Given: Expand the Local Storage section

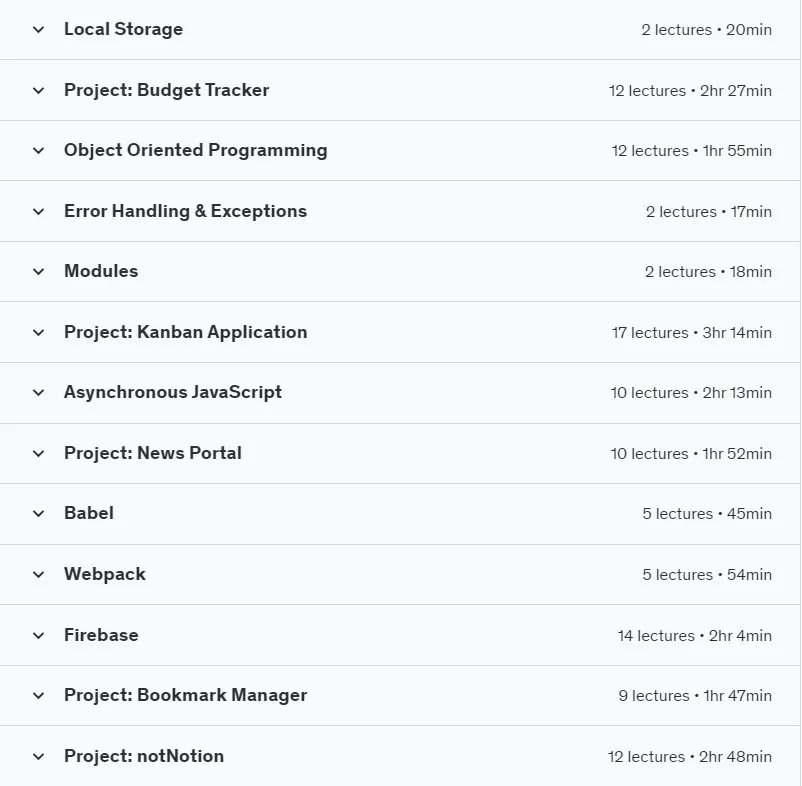Looking at the screenshot, I should pos(400,30).
